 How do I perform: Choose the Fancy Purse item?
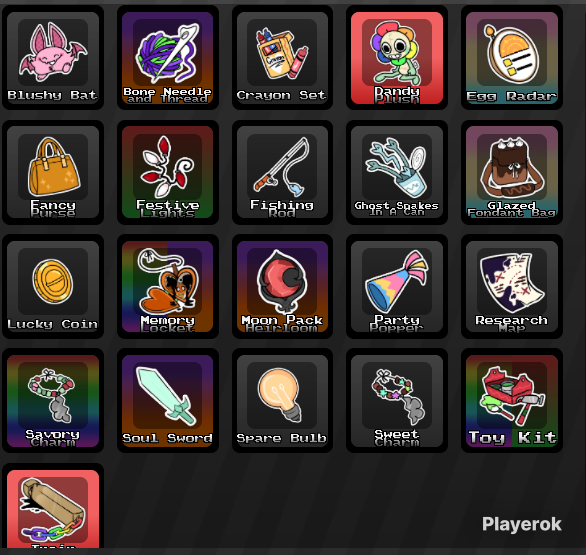pyautogui.click(x=53, y=172)
